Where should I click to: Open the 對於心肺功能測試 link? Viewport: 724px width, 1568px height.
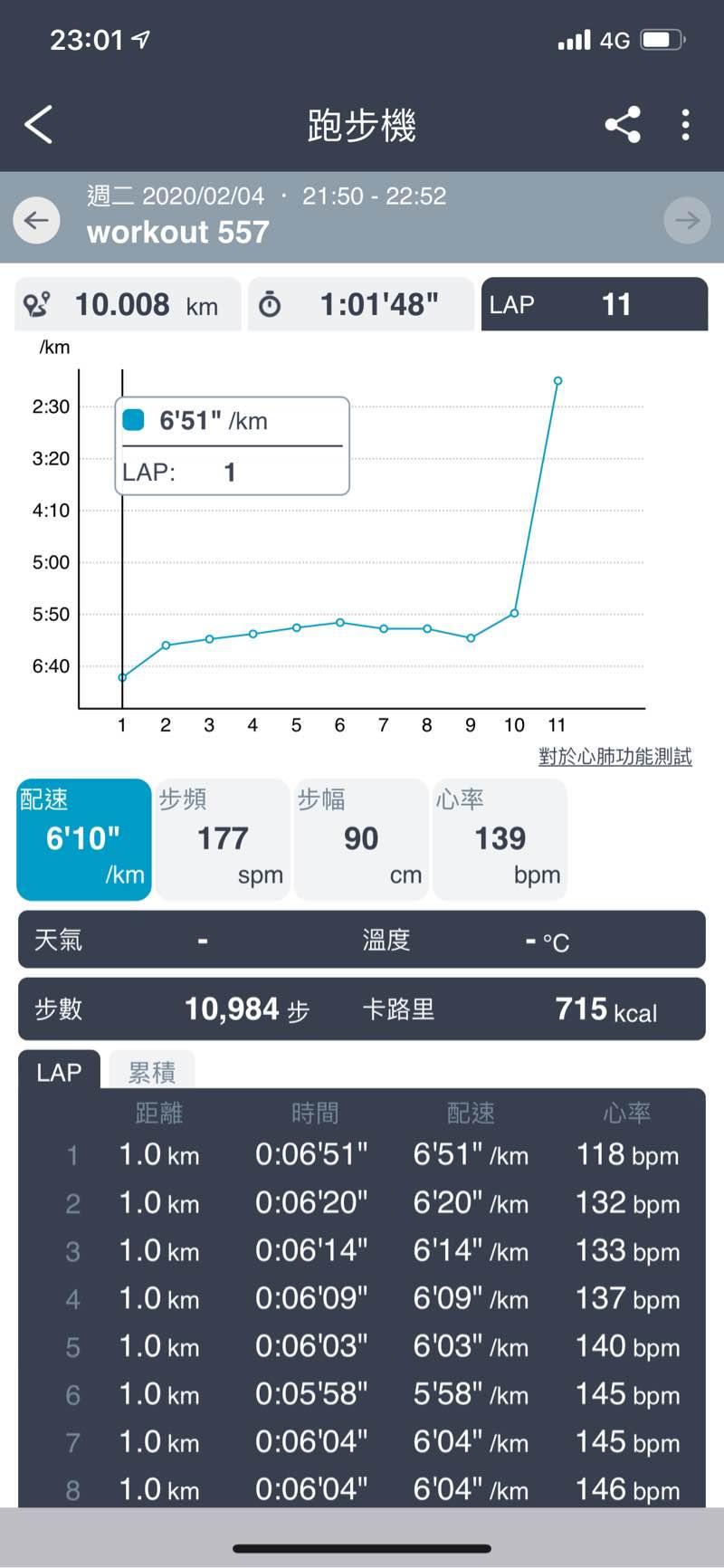click(x=614, y=757)
